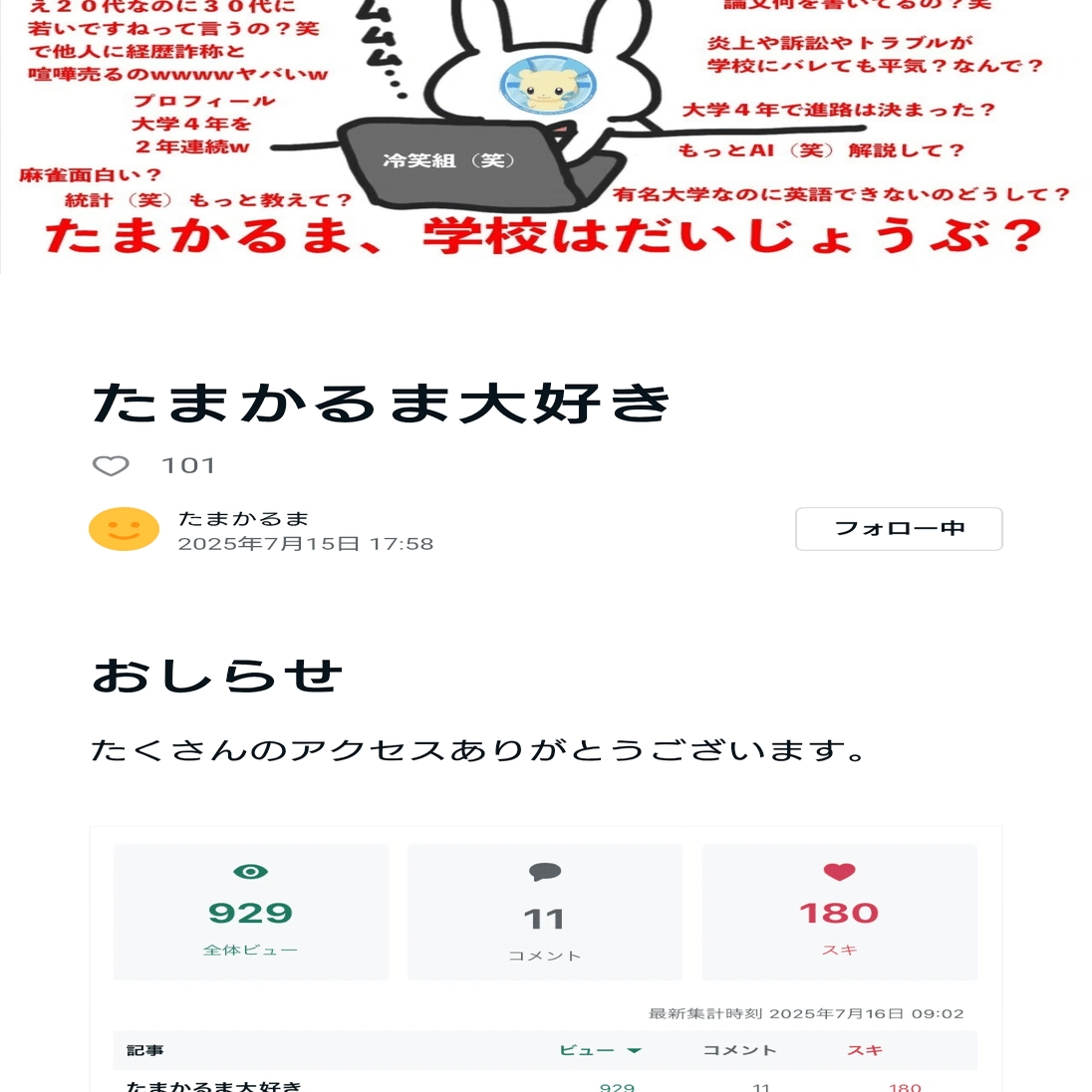1092x1092 pixels.
Task: Open たまかるま's profile from the author name
Action: pos(243,518)
